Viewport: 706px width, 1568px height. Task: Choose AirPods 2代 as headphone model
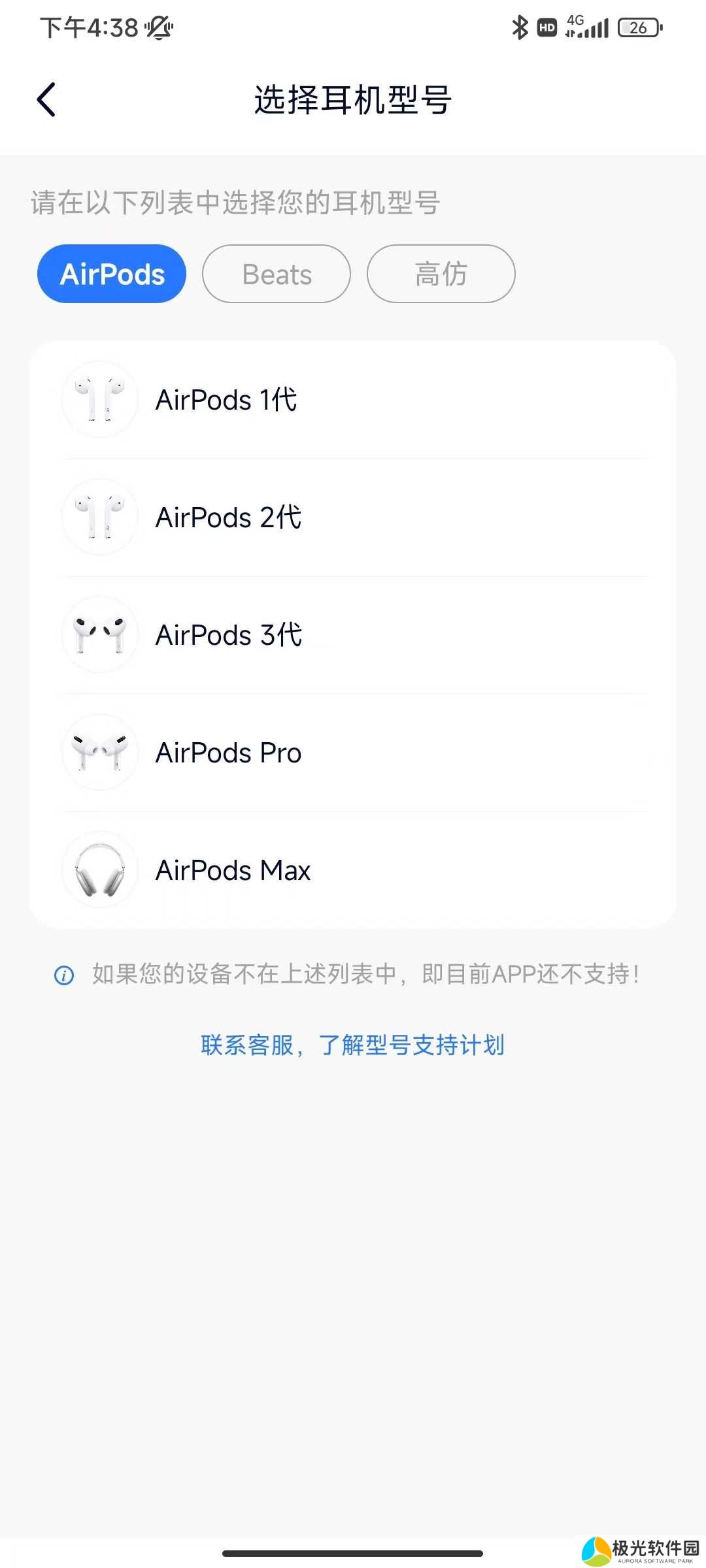coord(353,517)
